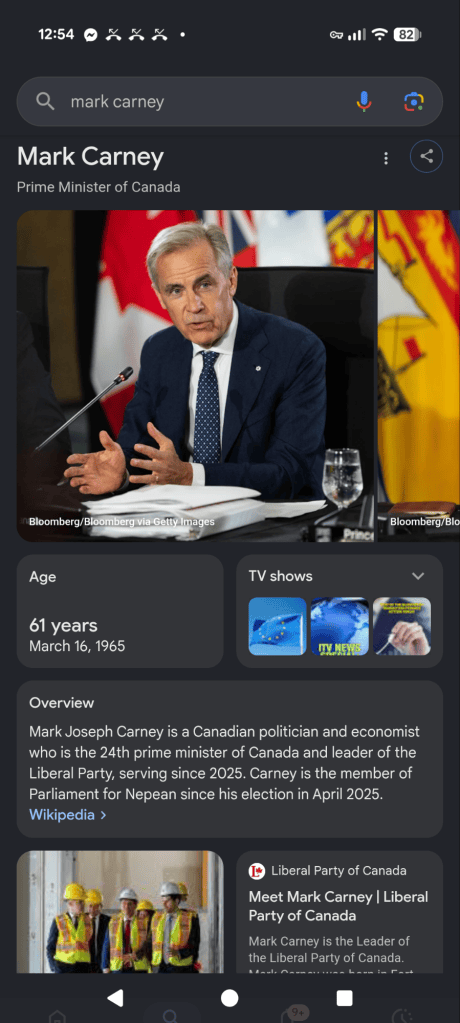Tap the search box showing mark carney
Screen dimensions: 460x1023
[x=196, y=102]
